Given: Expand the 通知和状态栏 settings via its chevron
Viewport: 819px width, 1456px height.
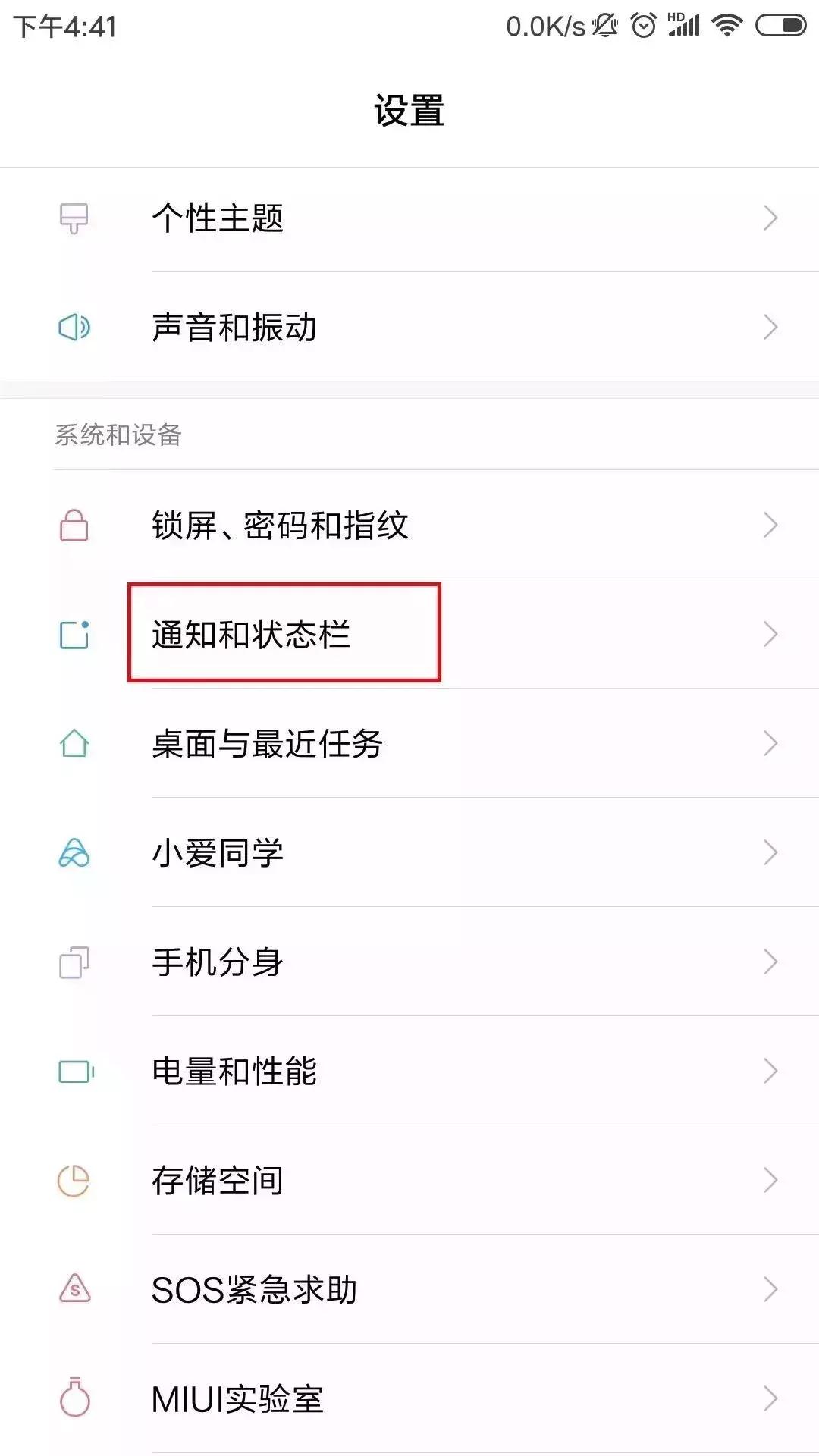Looking at the screenshot, I should tap(770, 633).
